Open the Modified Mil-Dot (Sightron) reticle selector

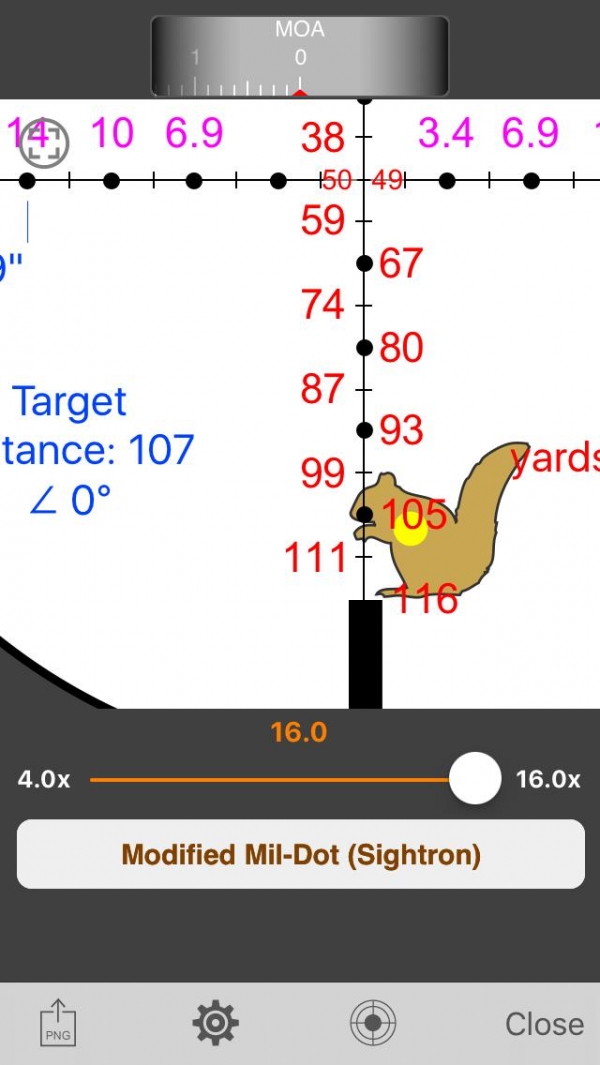click(x=300, y=855)
